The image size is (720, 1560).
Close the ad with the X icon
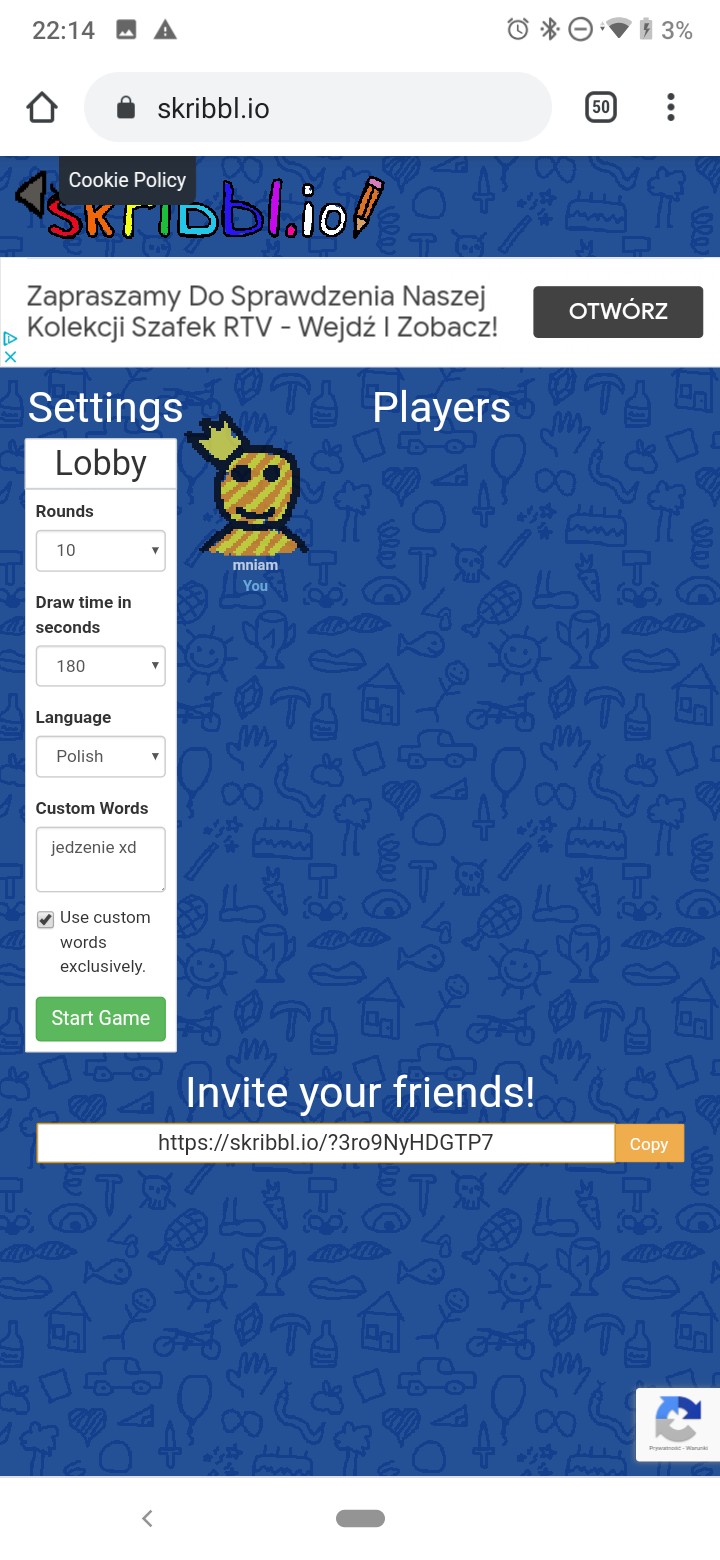click(x=10, y=356)
